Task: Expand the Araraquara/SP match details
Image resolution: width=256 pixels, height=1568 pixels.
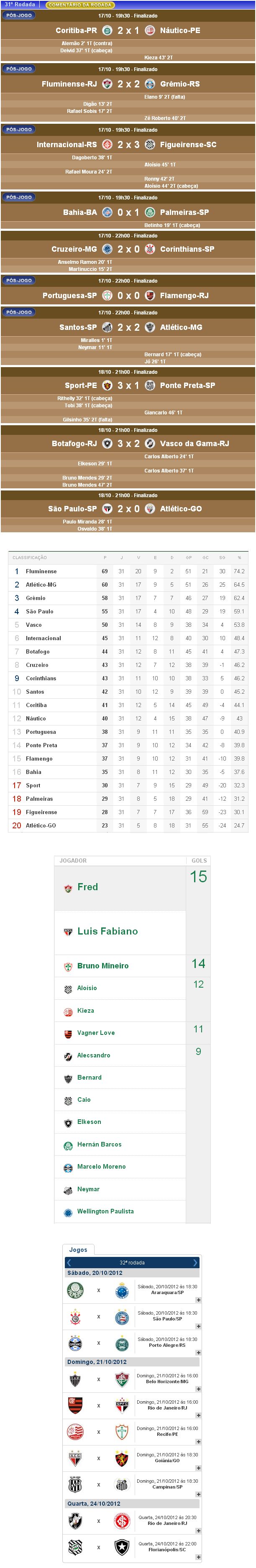Action: pyautogui.click(x=198, y=1300)
